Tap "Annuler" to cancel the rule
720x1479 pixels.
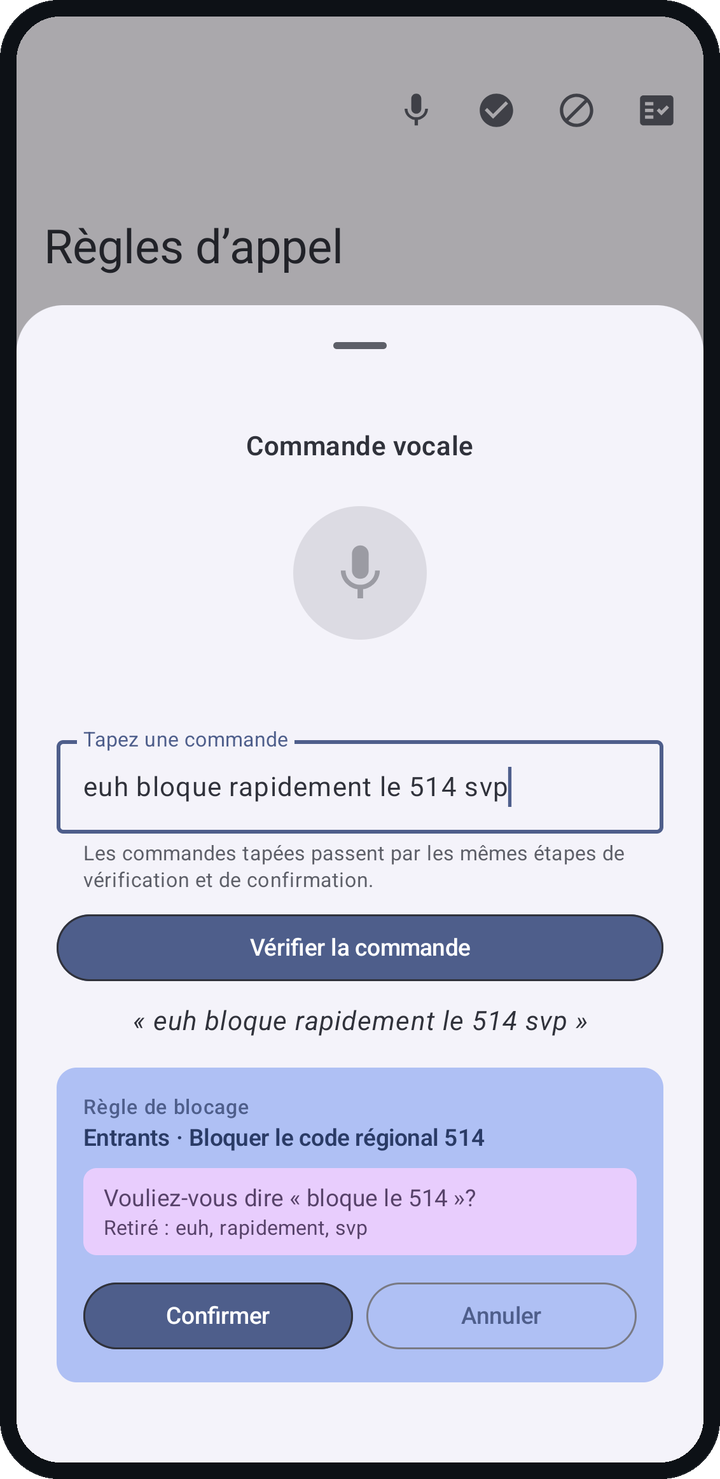[501, 1316]
